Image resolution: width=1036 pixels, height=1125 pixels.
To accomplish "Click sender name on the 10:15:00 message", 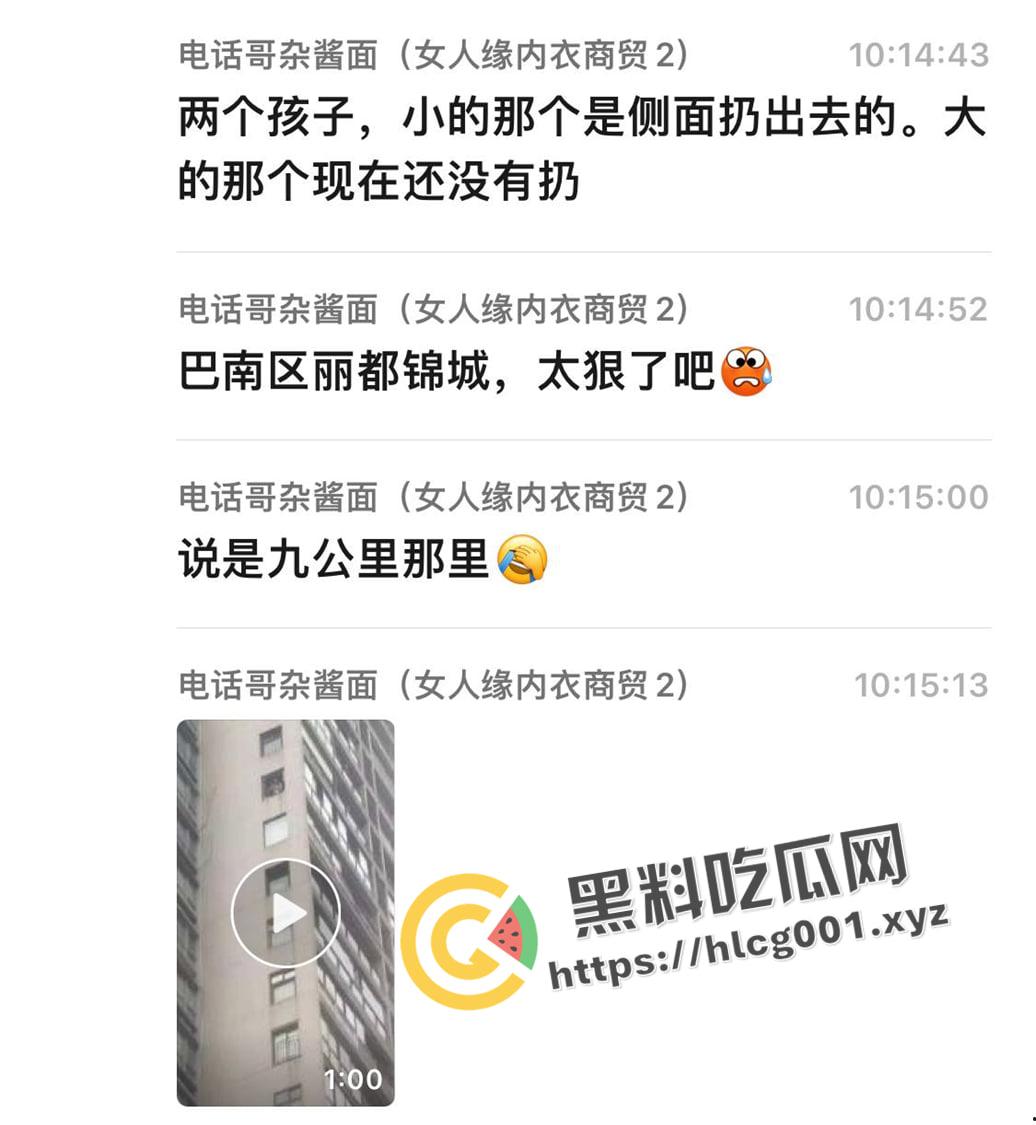I will tap(276, 497).
